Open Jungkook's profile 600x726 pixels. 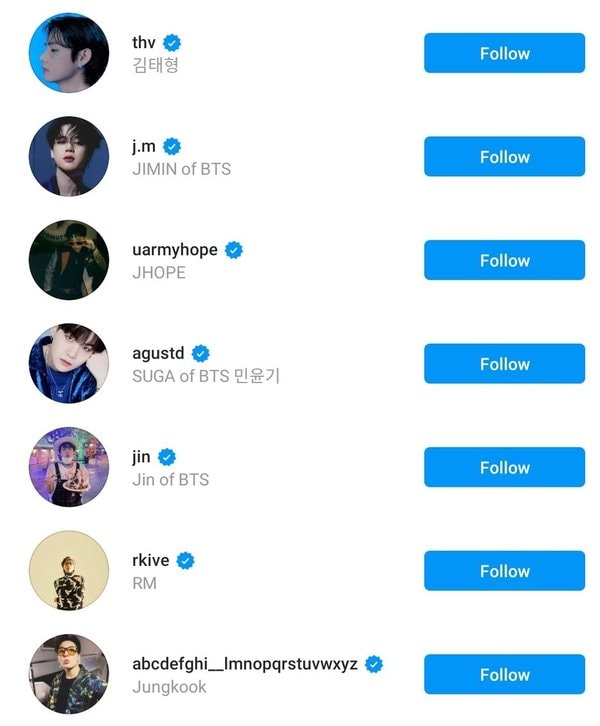pyautogui.click(x=68, y=674)
